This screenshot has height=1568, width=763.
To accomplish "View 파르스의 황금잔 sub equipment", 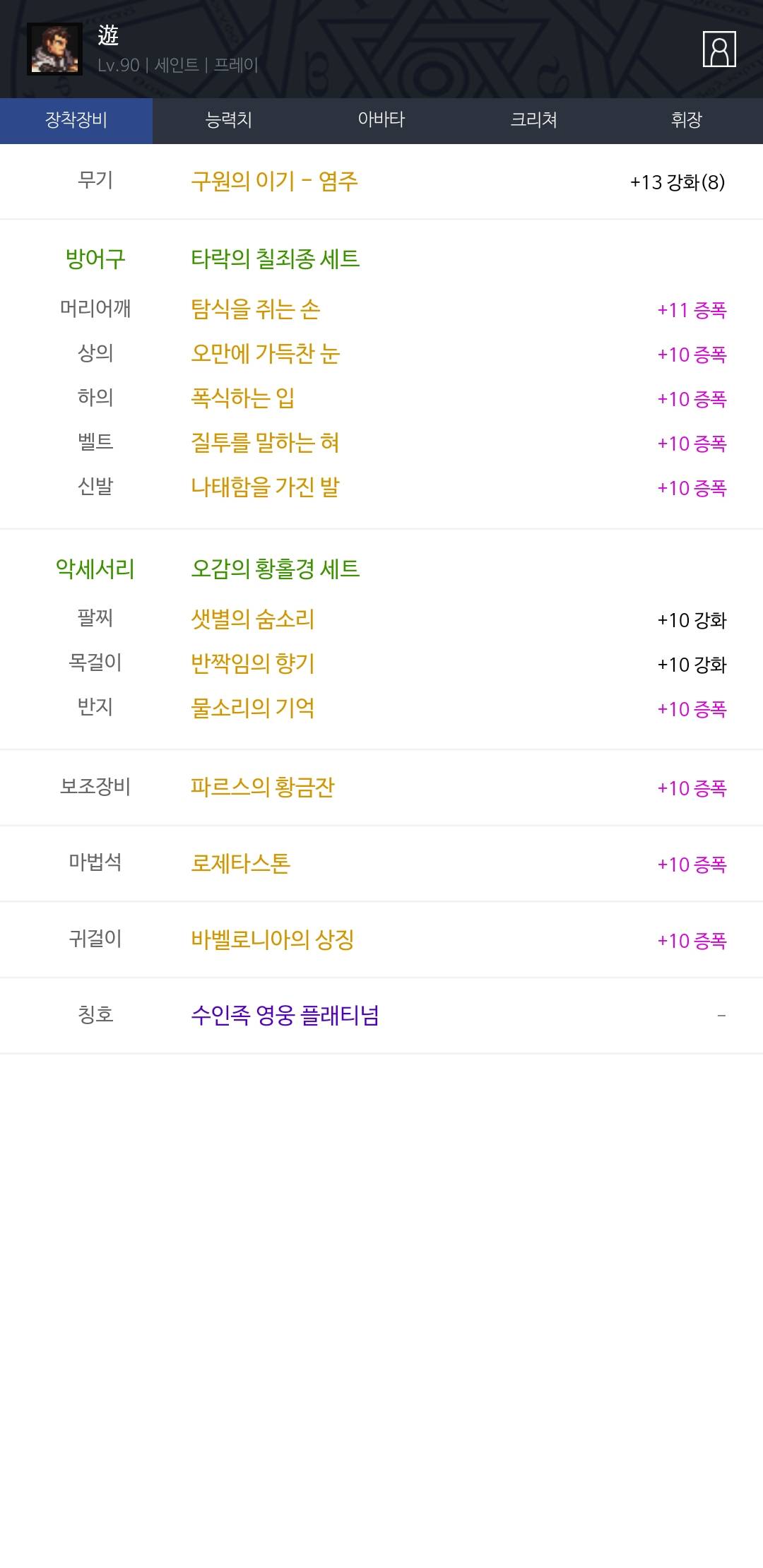I will pos(263,788).
